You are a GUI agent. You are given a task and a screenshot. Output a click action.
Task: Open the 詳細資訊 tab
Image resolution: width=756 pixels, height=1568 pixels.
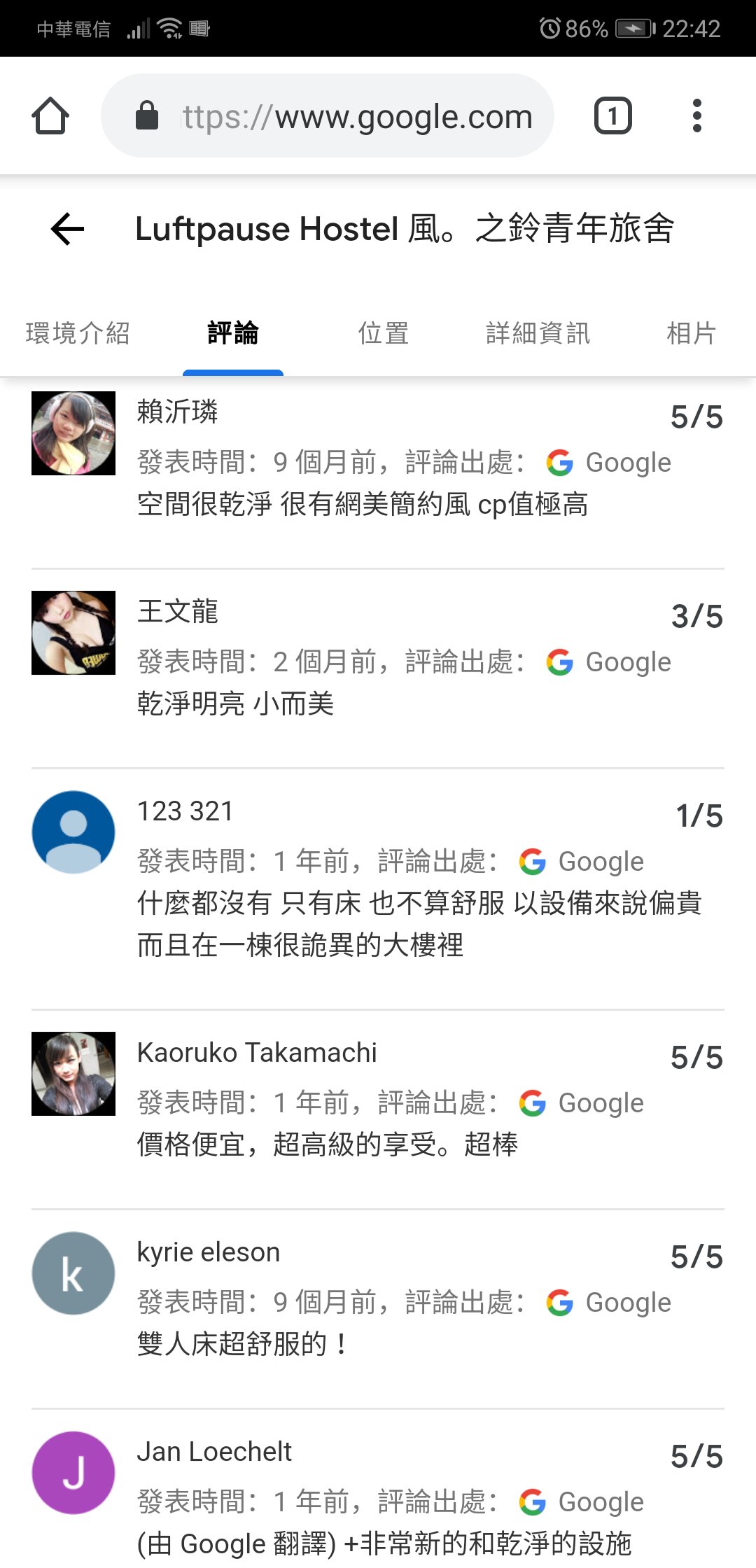click(x=538, y=333)
